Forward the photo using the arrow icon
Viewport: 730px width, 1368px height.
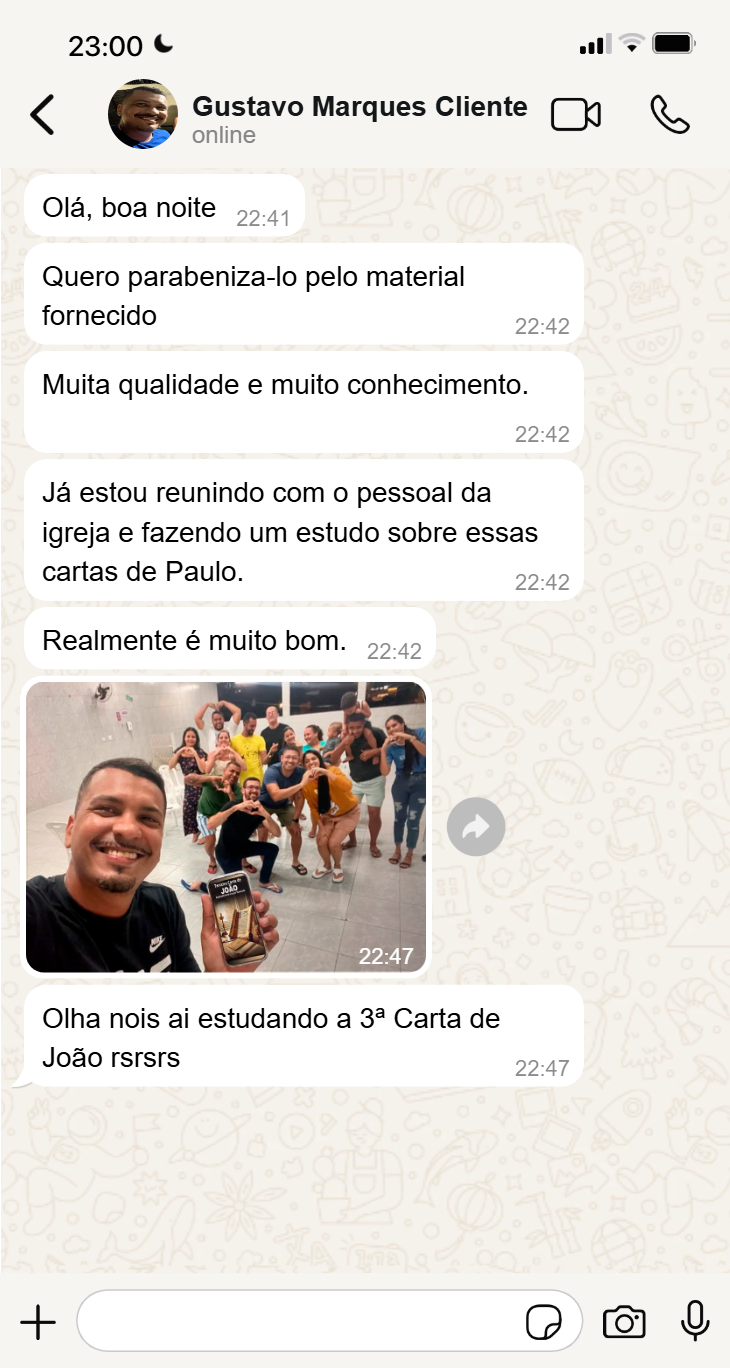(476, 827)
